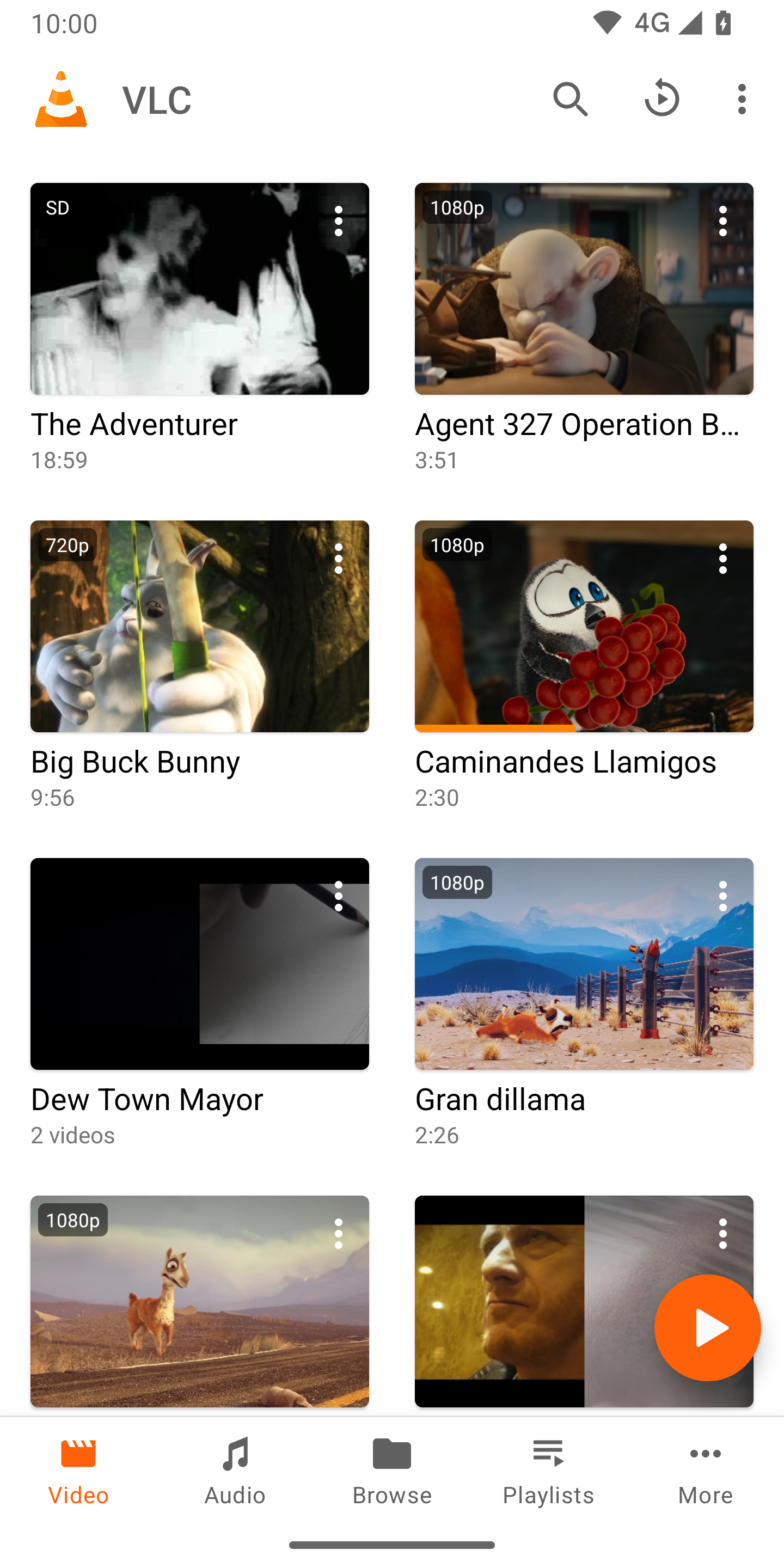Play Gran dillama video
The image size is (784, 1568).
[x=584, y=964]
